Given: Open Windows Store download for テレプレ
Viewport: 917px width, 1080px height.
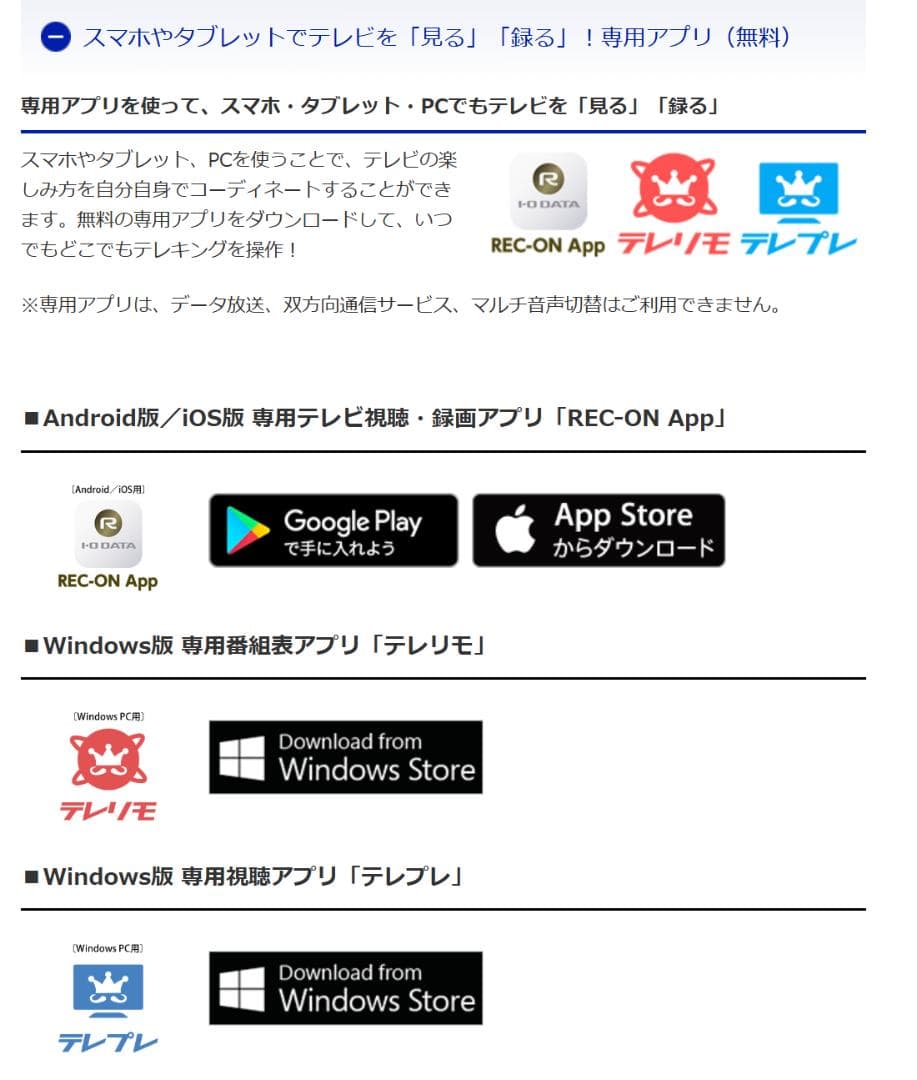Looking at the screenshot, I should [345, 988].
